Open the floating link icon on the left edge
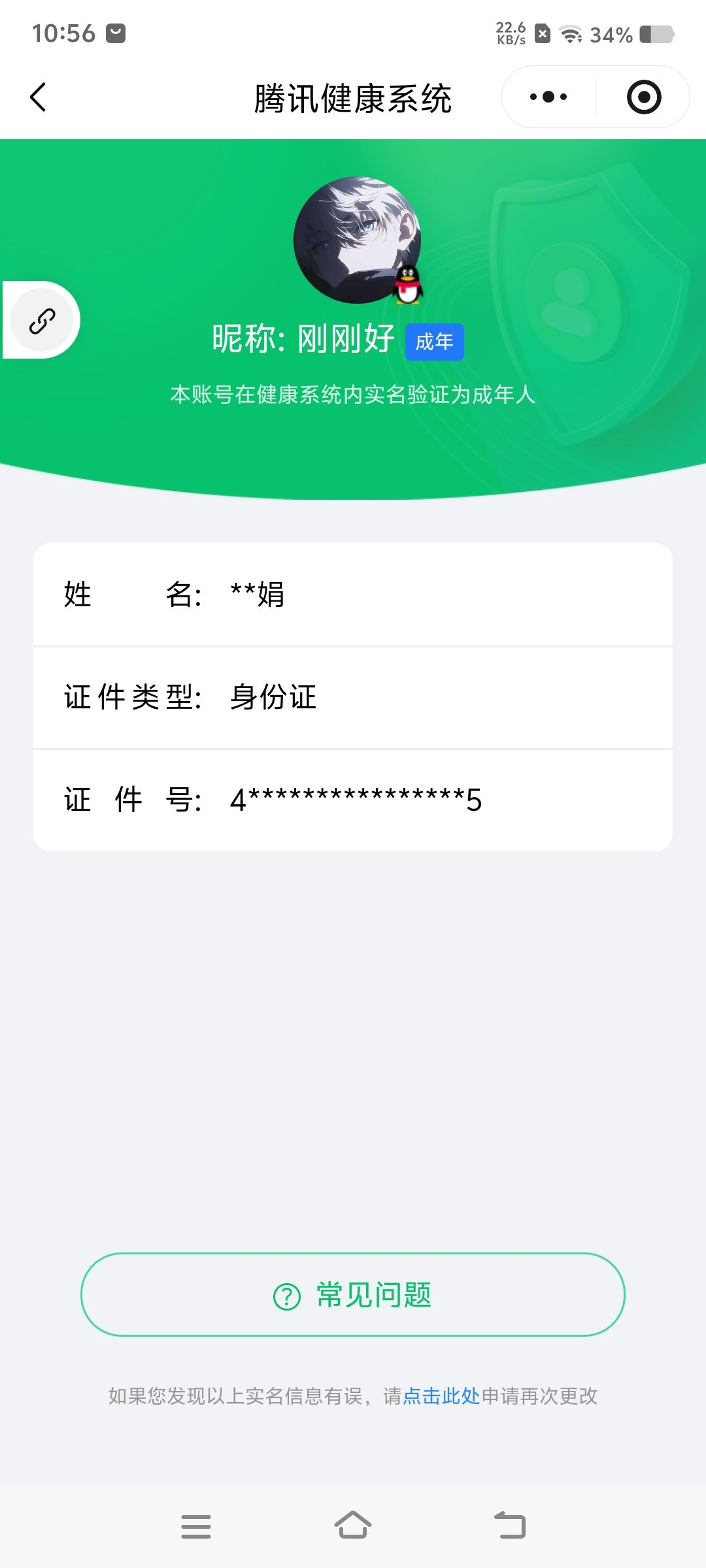This screenshot has width=706, height=1568. (x=41, y=320)
